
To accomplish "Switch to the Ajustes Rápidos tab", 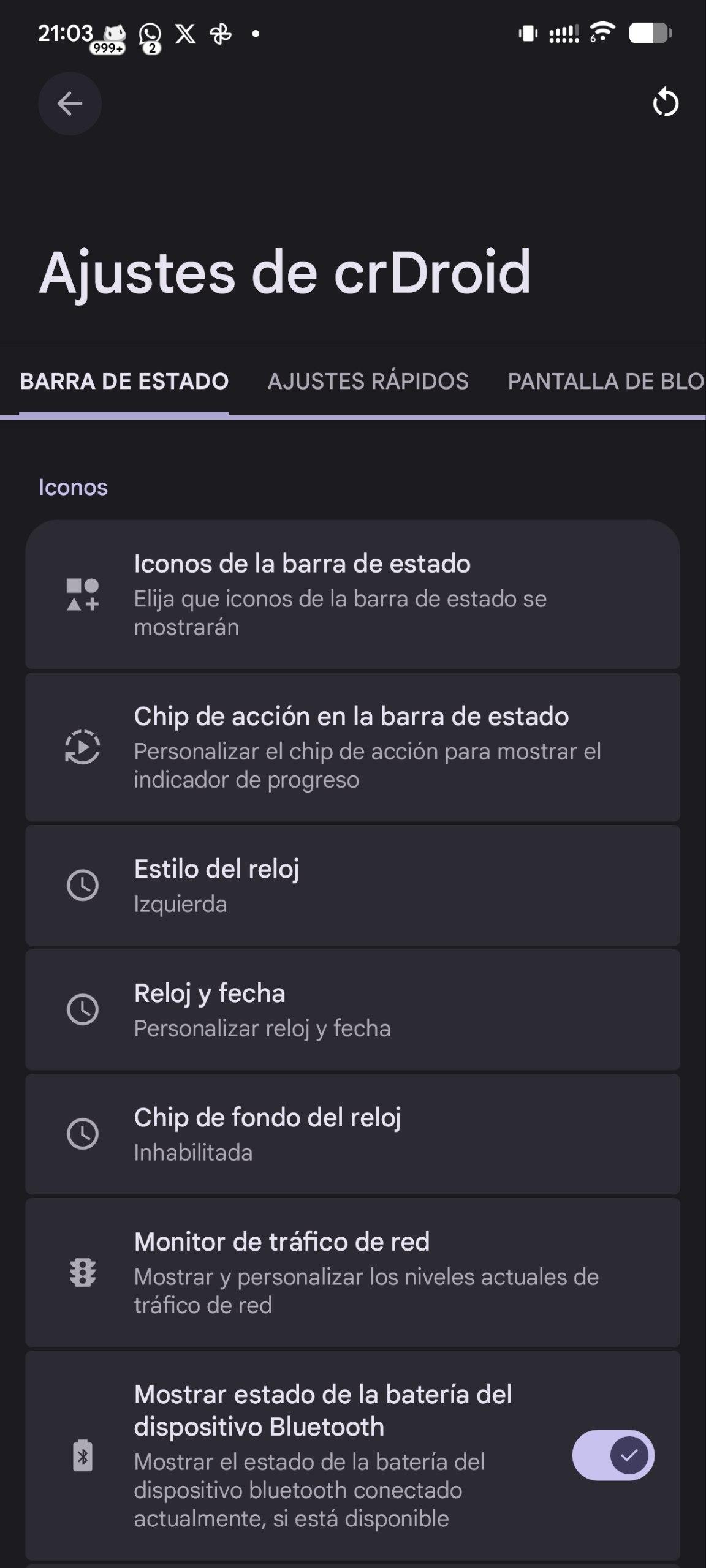I will pyautogui.click(x=368, y=382).
